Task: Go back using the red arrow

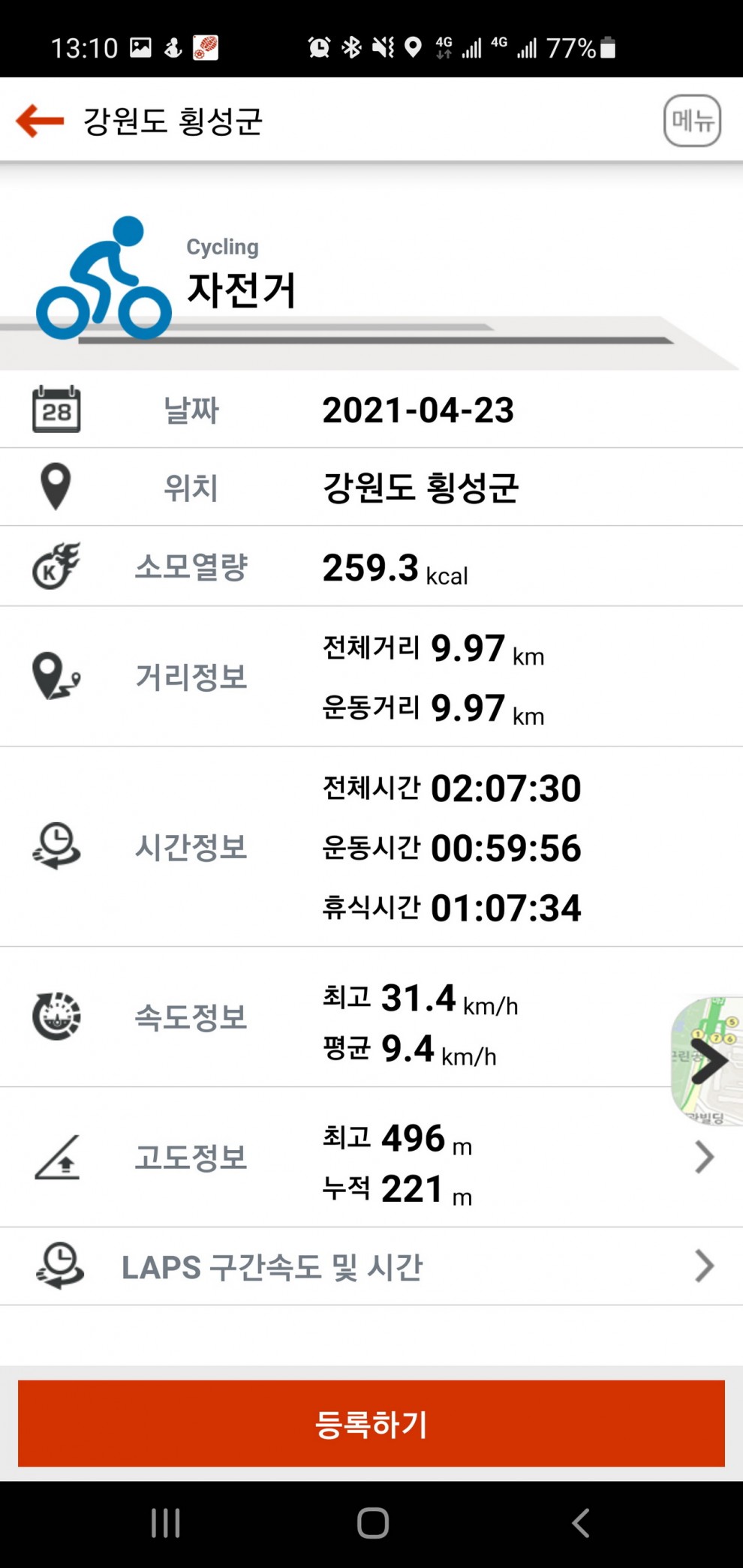Action: tap(40, 121)
